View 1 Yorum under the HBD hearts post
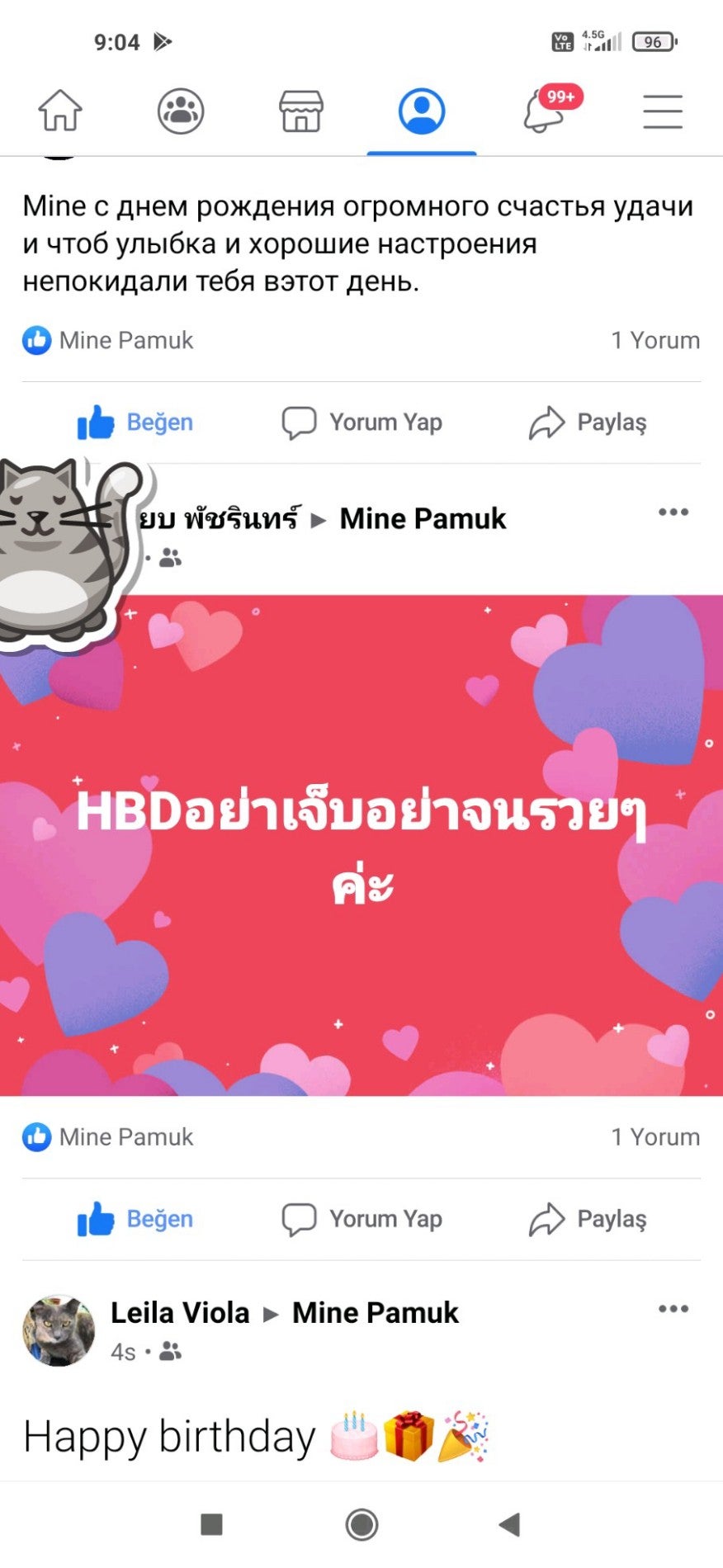This screenshot has height=1568, width=723. 655,1136
